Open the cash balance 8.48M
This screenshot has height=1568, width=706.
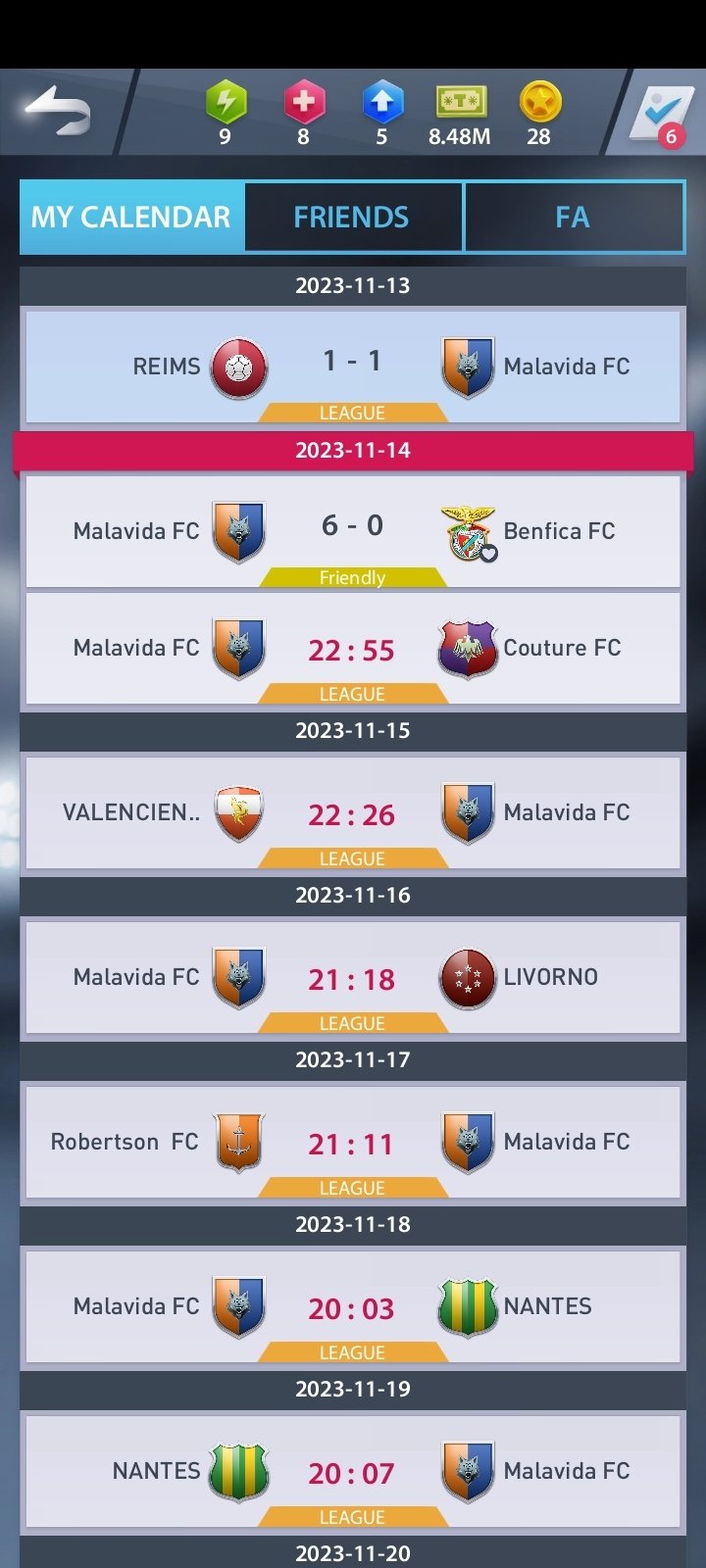(460, 114)
